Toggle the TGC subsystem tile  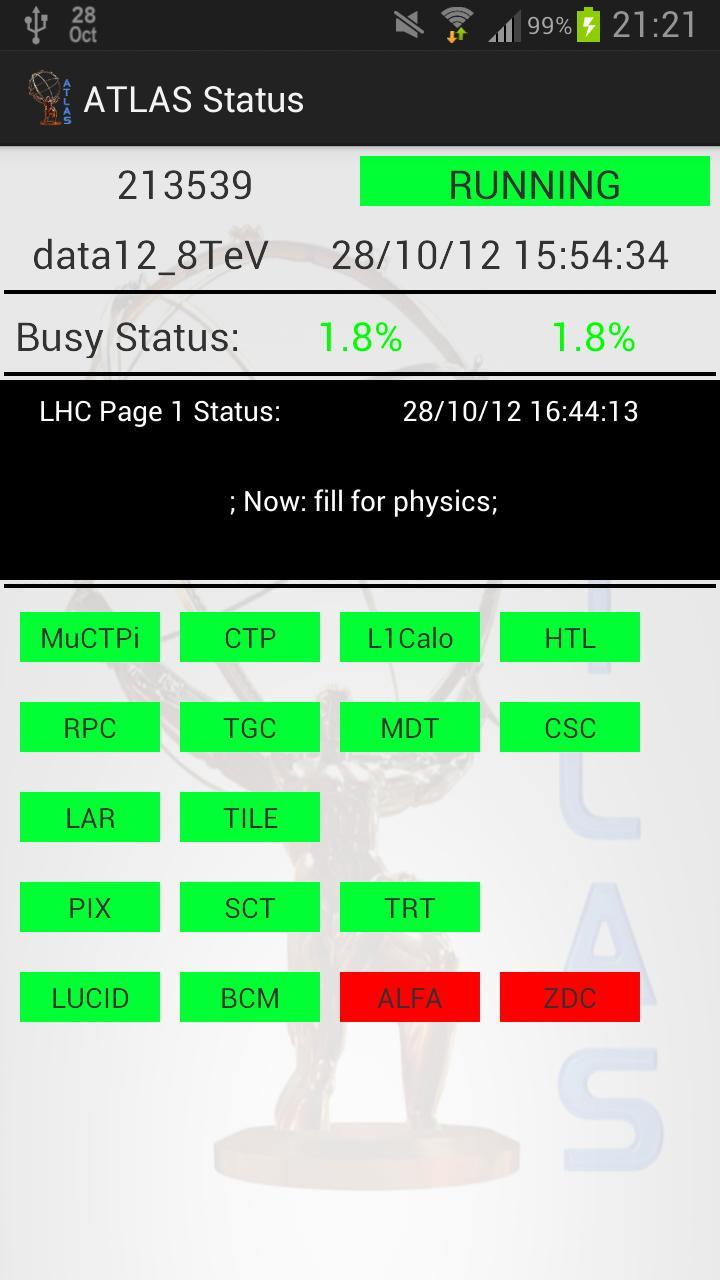[x=249, y=727]
